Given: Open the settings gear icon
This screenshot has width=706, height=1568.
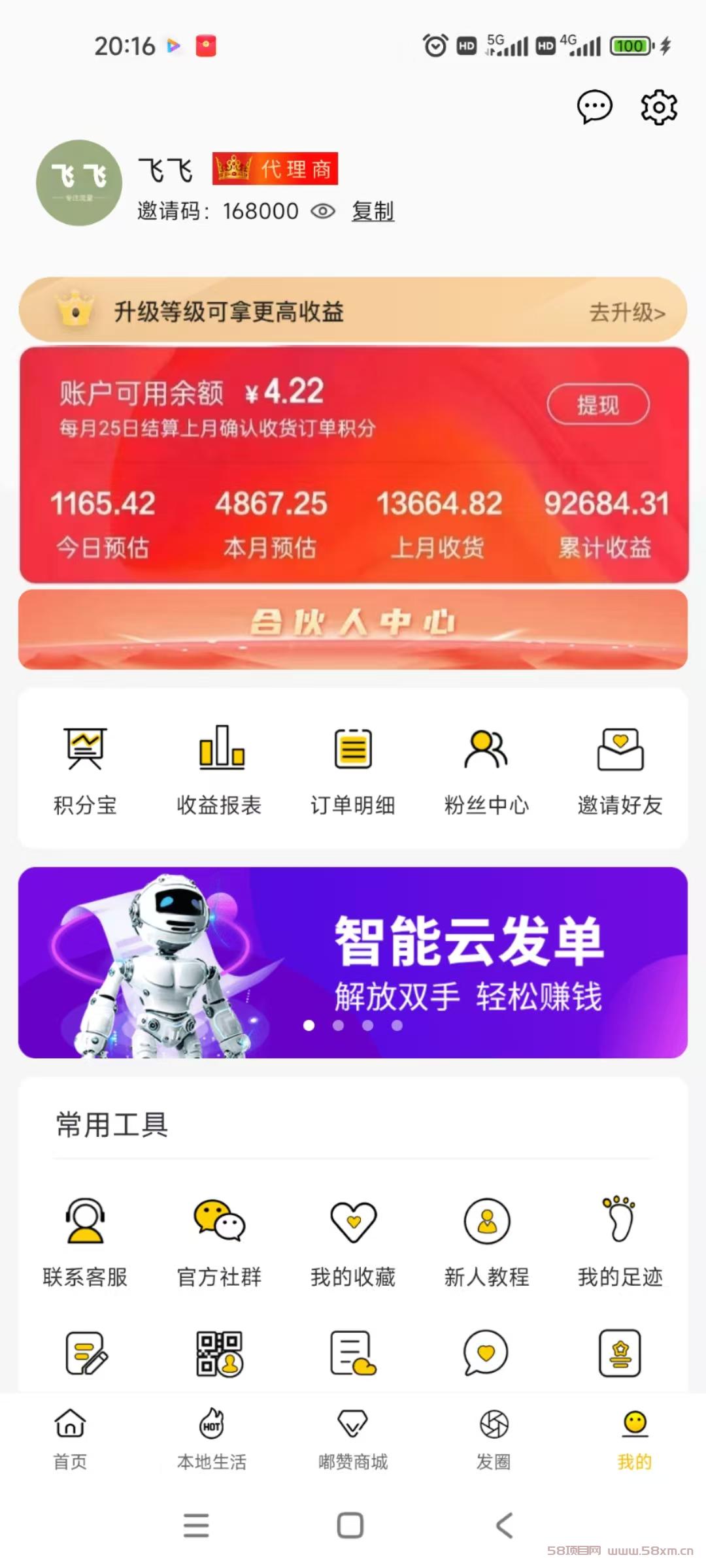Looking at the screenshot, I should point(658,106).
